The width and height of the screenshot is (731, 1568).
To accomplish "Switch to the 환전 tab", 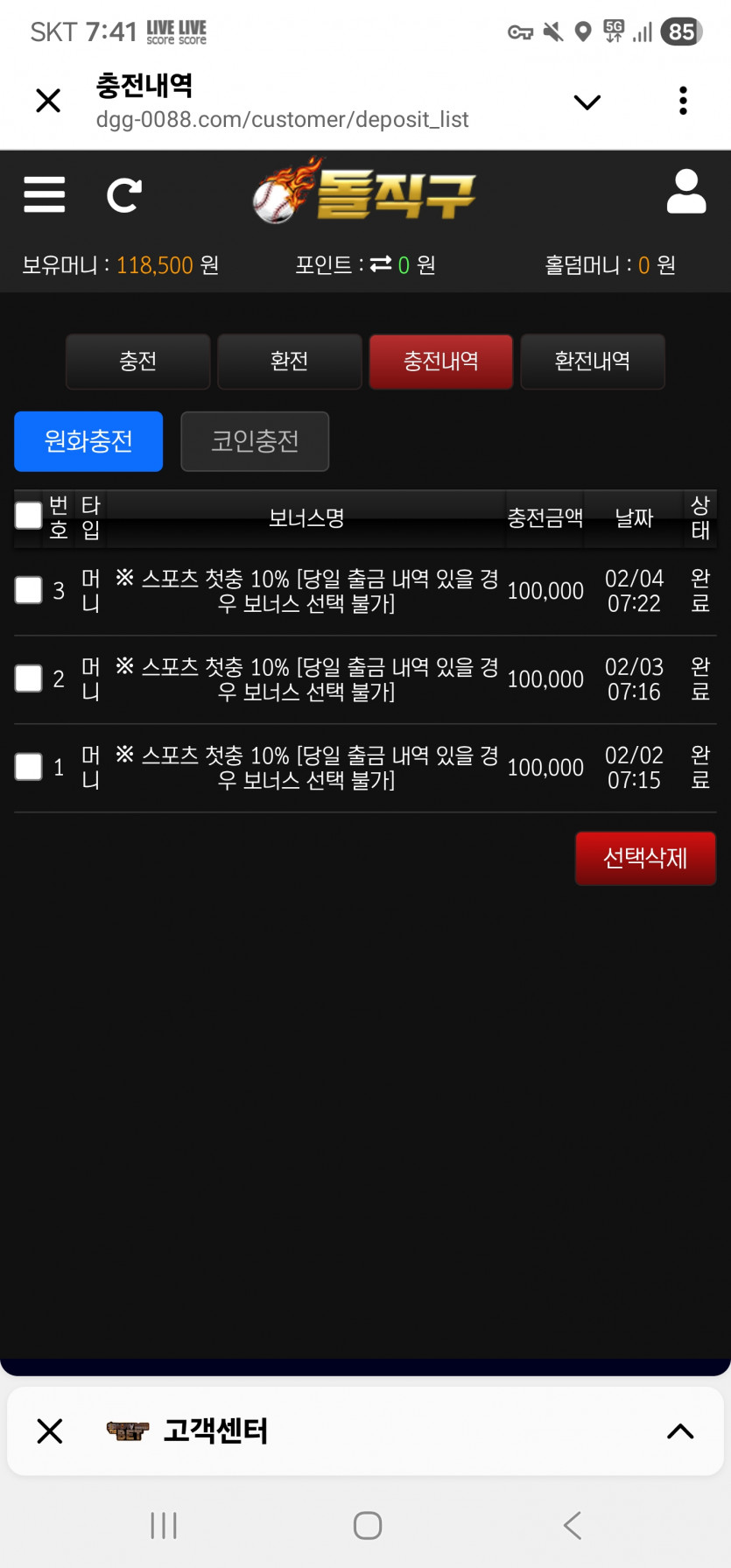I will pos(290,362).
